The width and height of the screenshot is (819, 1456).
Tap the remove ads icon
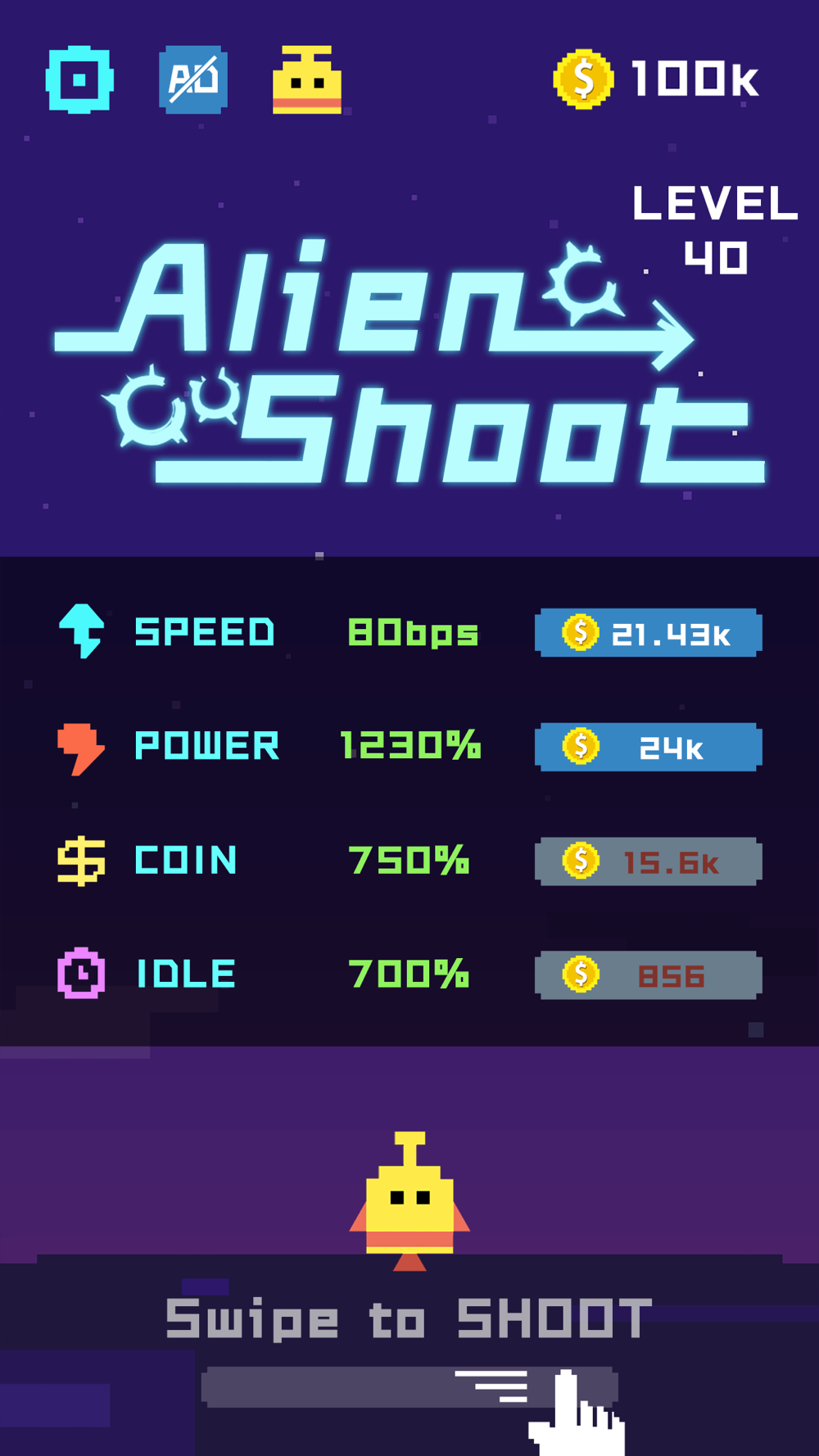[x=193, y=80]
